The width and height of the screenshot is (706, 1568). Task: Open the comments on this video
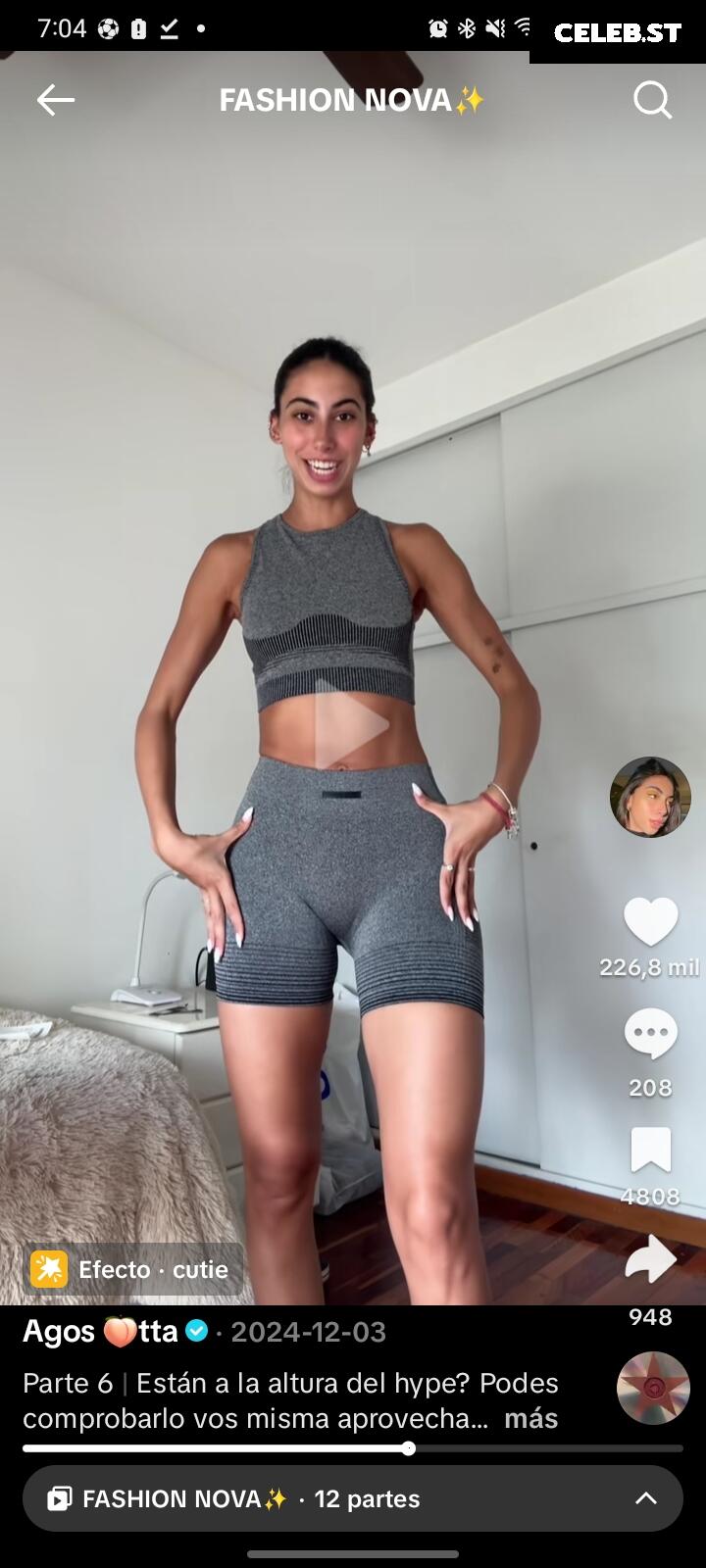coord(651,1034)
